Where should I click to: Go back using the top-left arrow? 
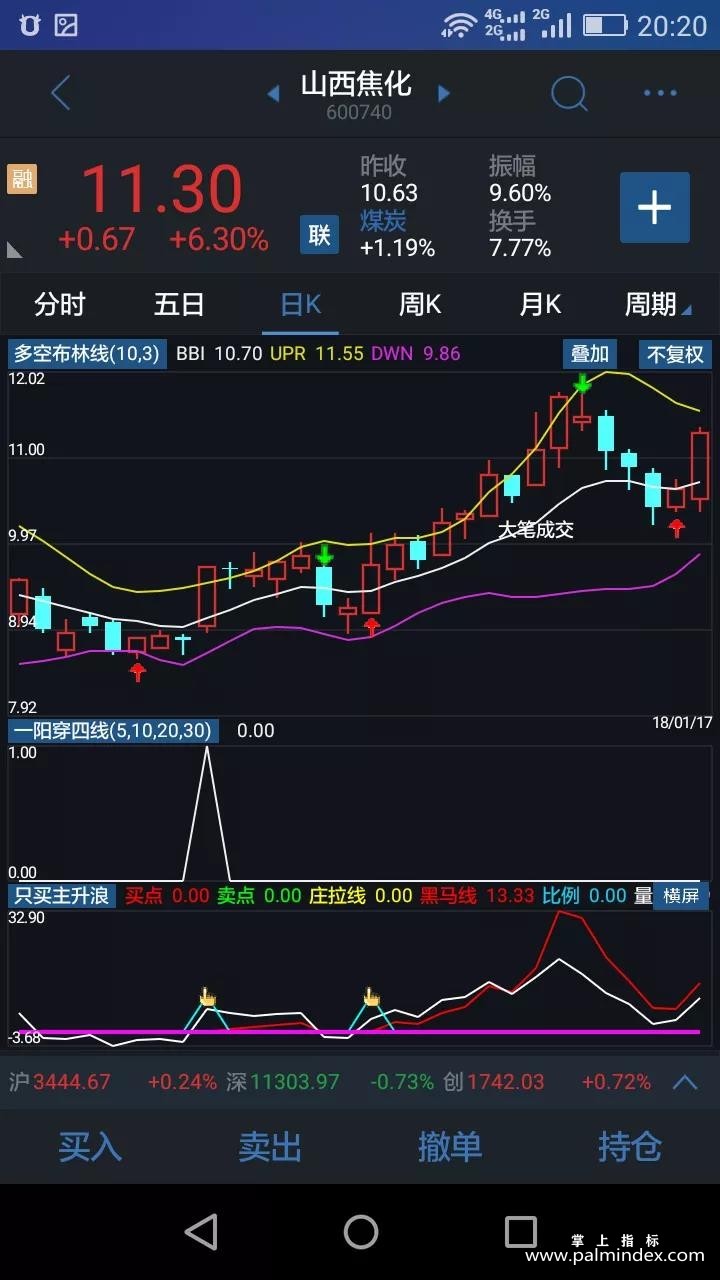tap(60, 93)
